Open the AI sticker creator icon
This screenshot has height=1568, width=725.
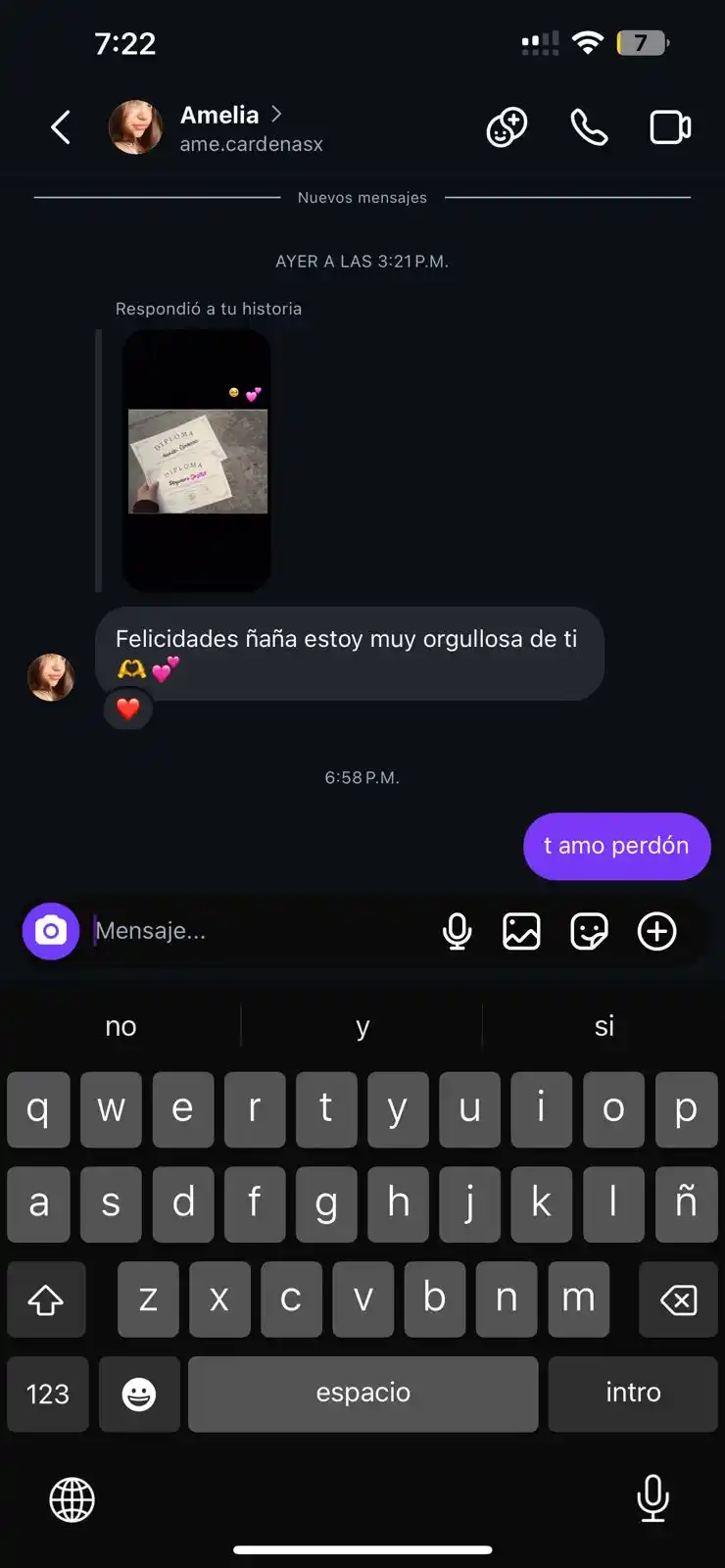coord(507,127)
